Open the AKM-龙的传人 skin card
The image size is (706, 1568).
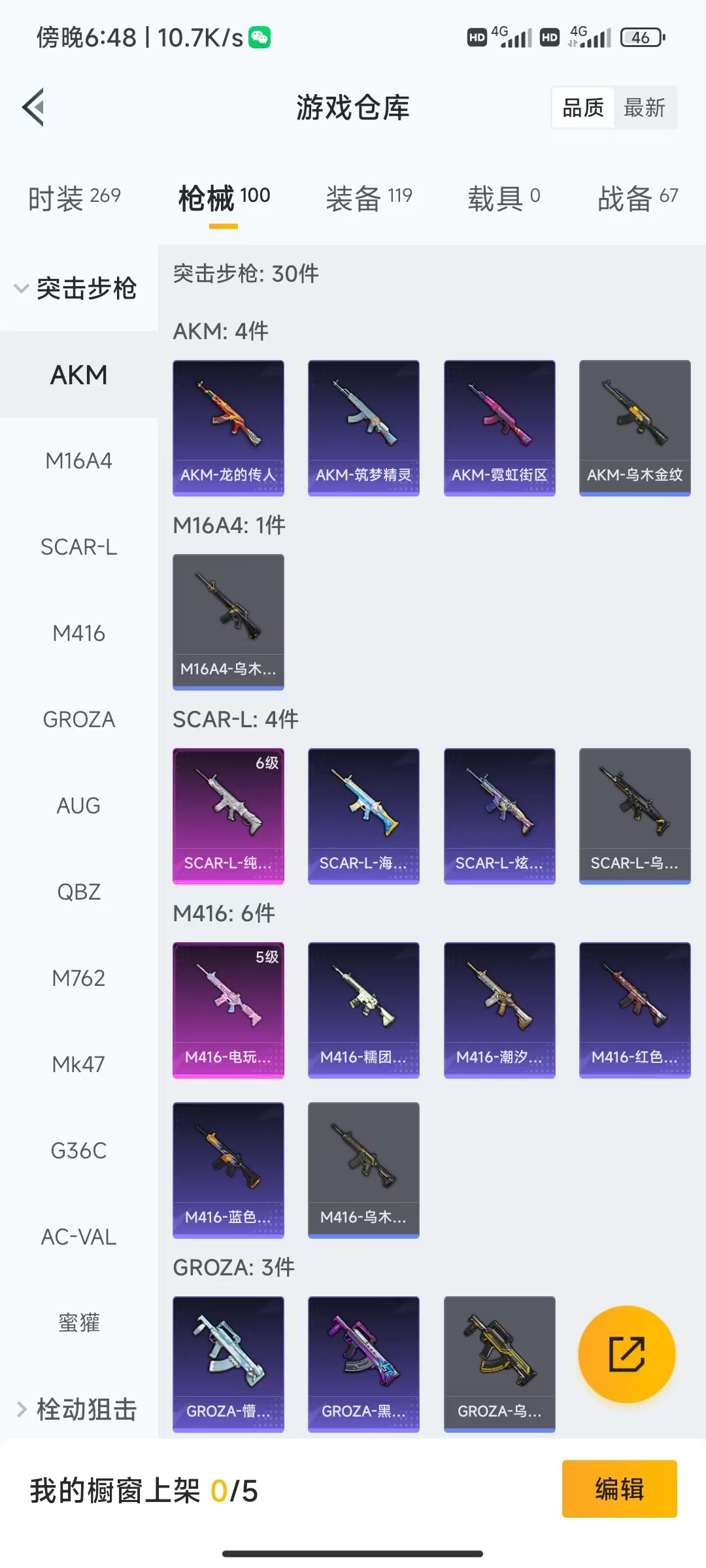tap(228, 427)
